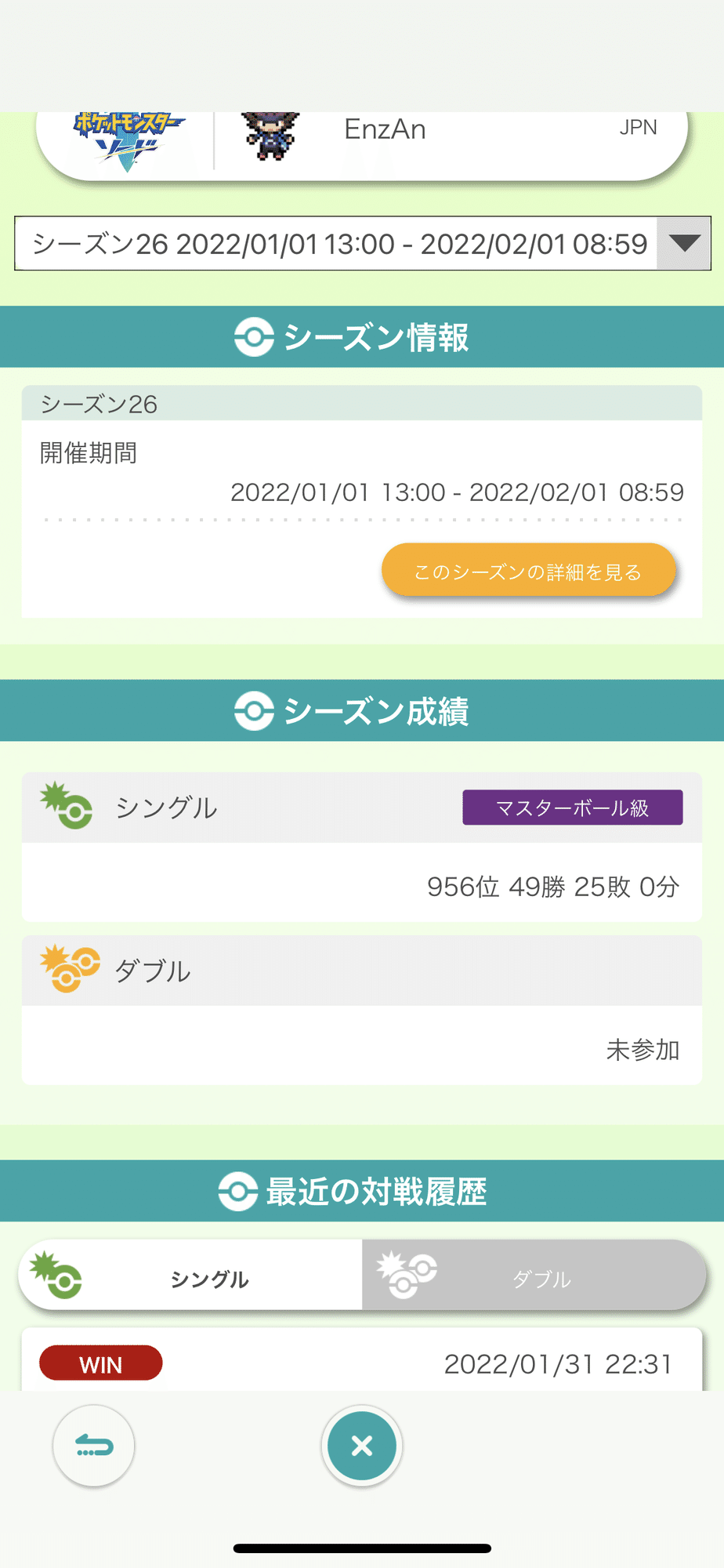Tap the 未参加 status under ダブル
Image resolution: width=724 pixels, height=1568 pixels.
pos(643,1050)
